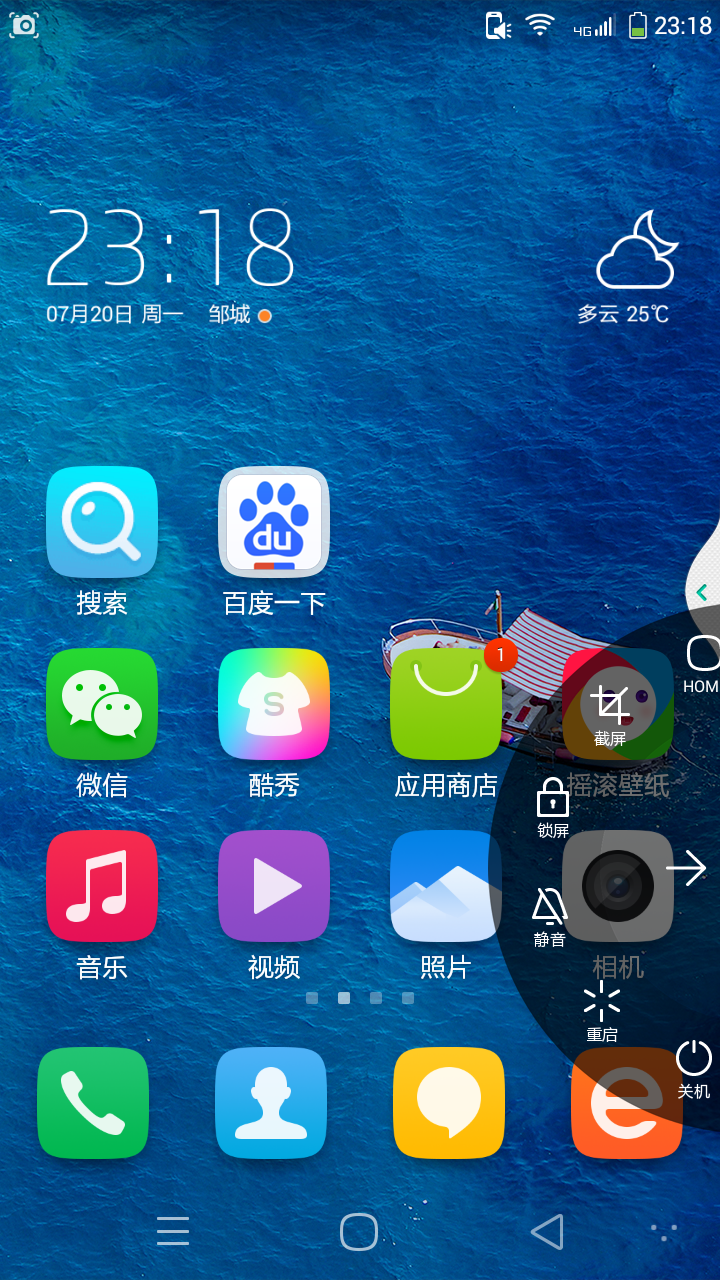Open 照片 photos gallery

click(x=446, y=886)
